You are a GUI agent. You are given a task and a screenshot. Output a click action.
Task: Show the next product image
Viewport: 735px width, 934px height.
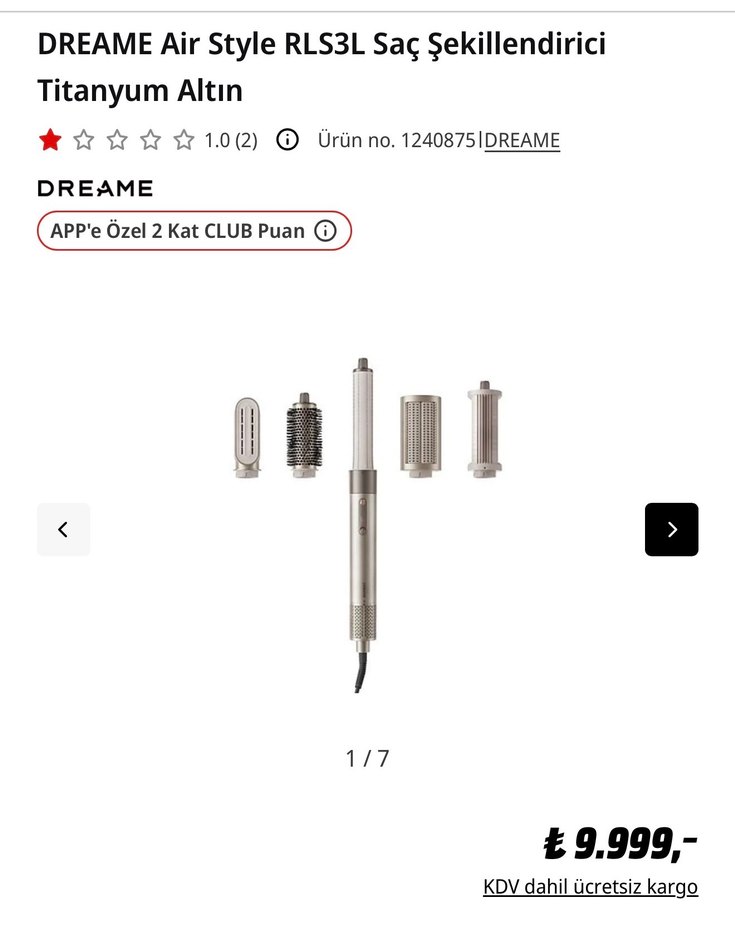click(x=671, y=529)
